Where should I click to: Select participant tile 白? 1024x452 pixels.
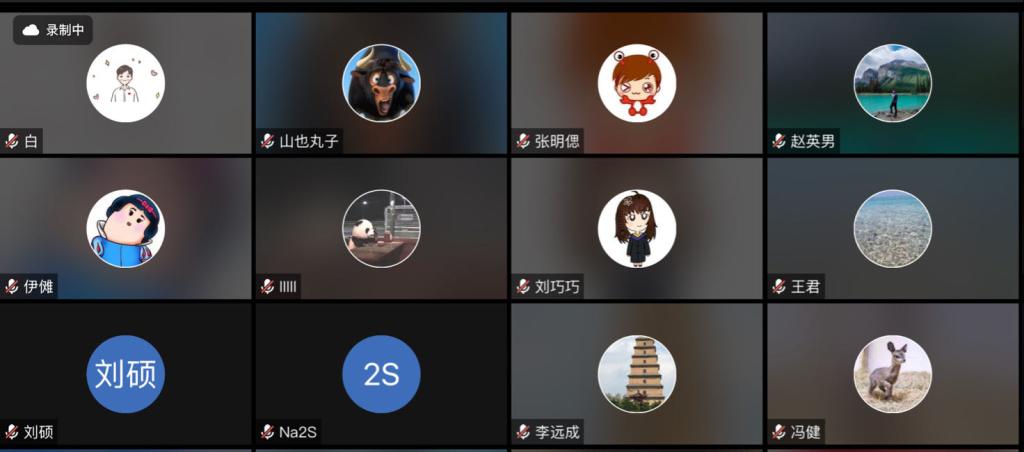(126, 84)
